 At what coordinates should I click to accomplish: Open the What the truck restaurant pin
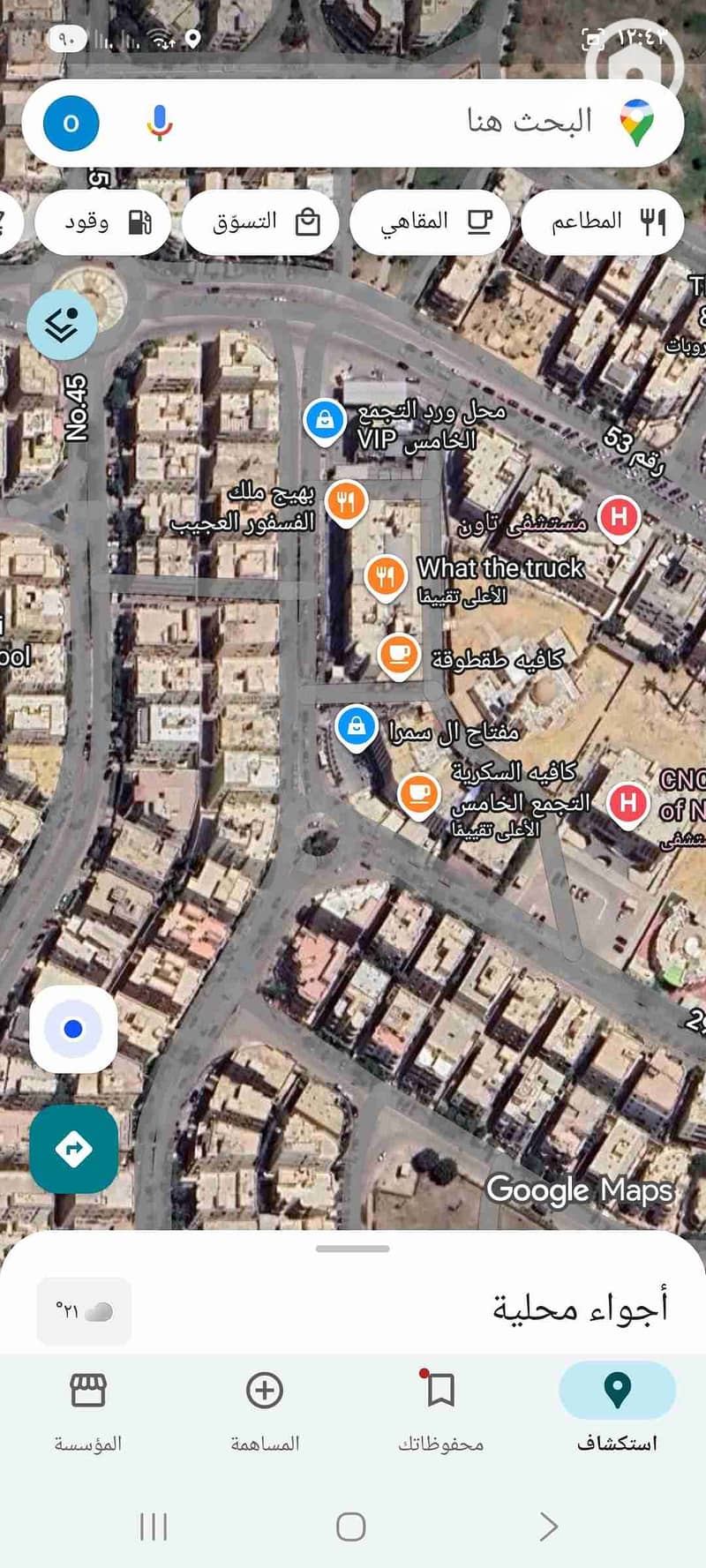[385, 577]
